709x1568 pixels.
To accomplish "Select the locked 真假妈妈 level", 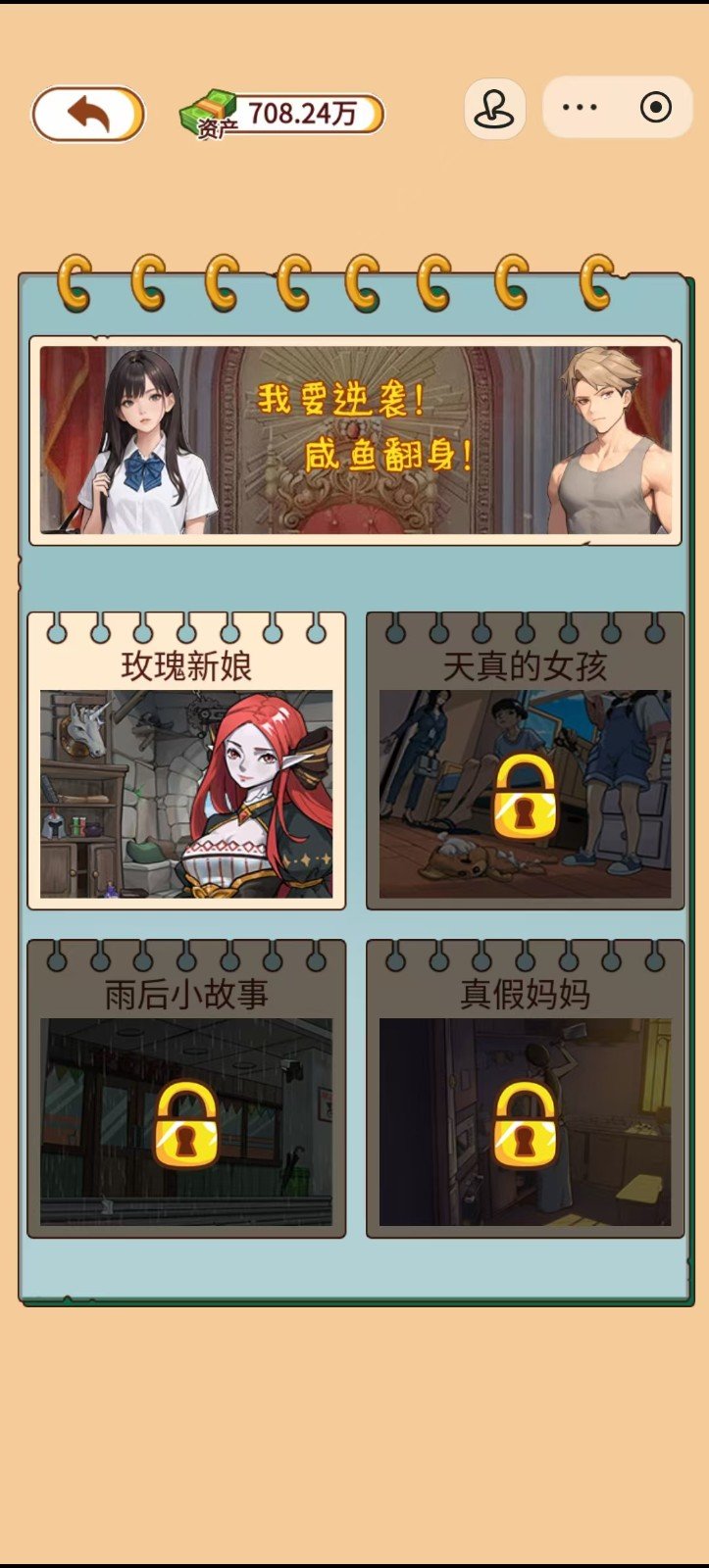I will (525, 1089).
